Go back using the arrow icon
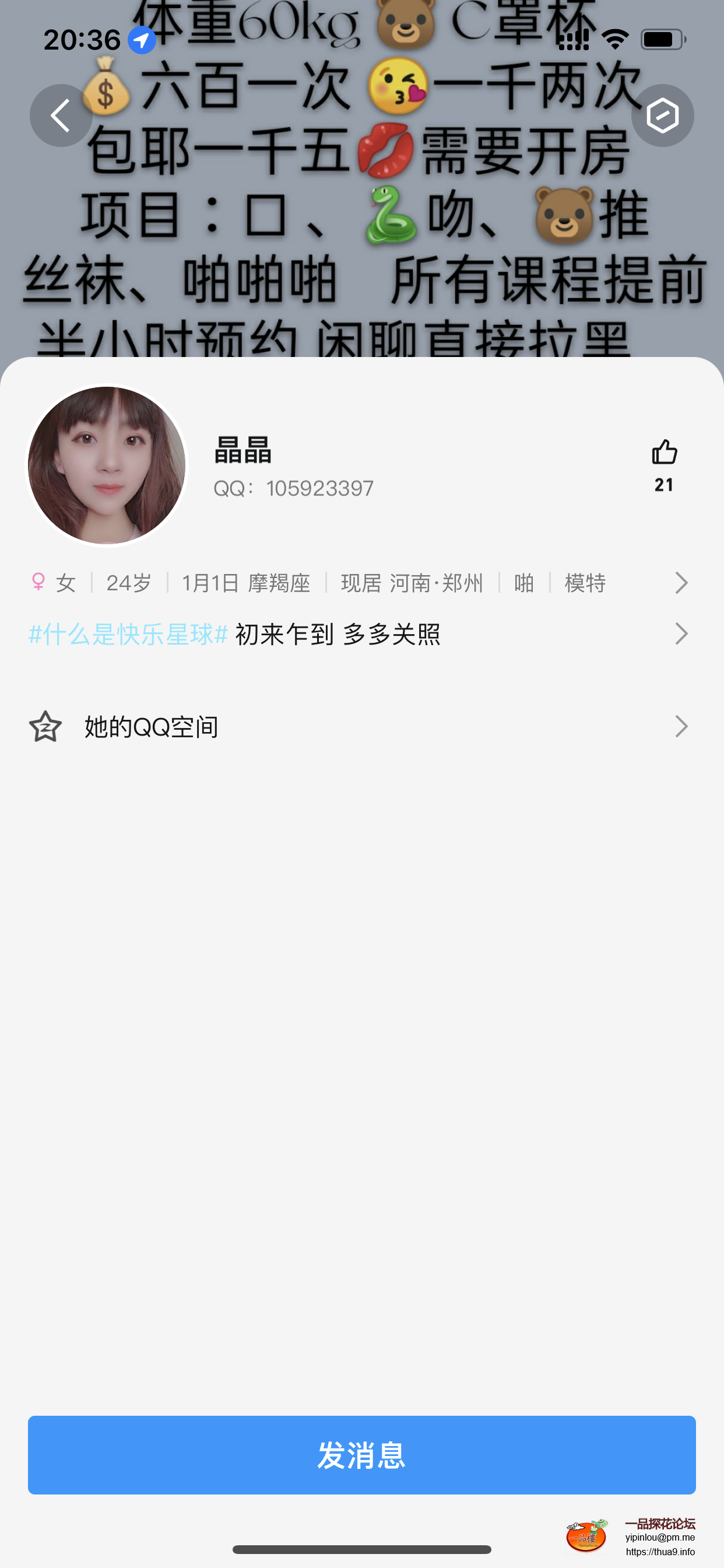 pos(61,116)
